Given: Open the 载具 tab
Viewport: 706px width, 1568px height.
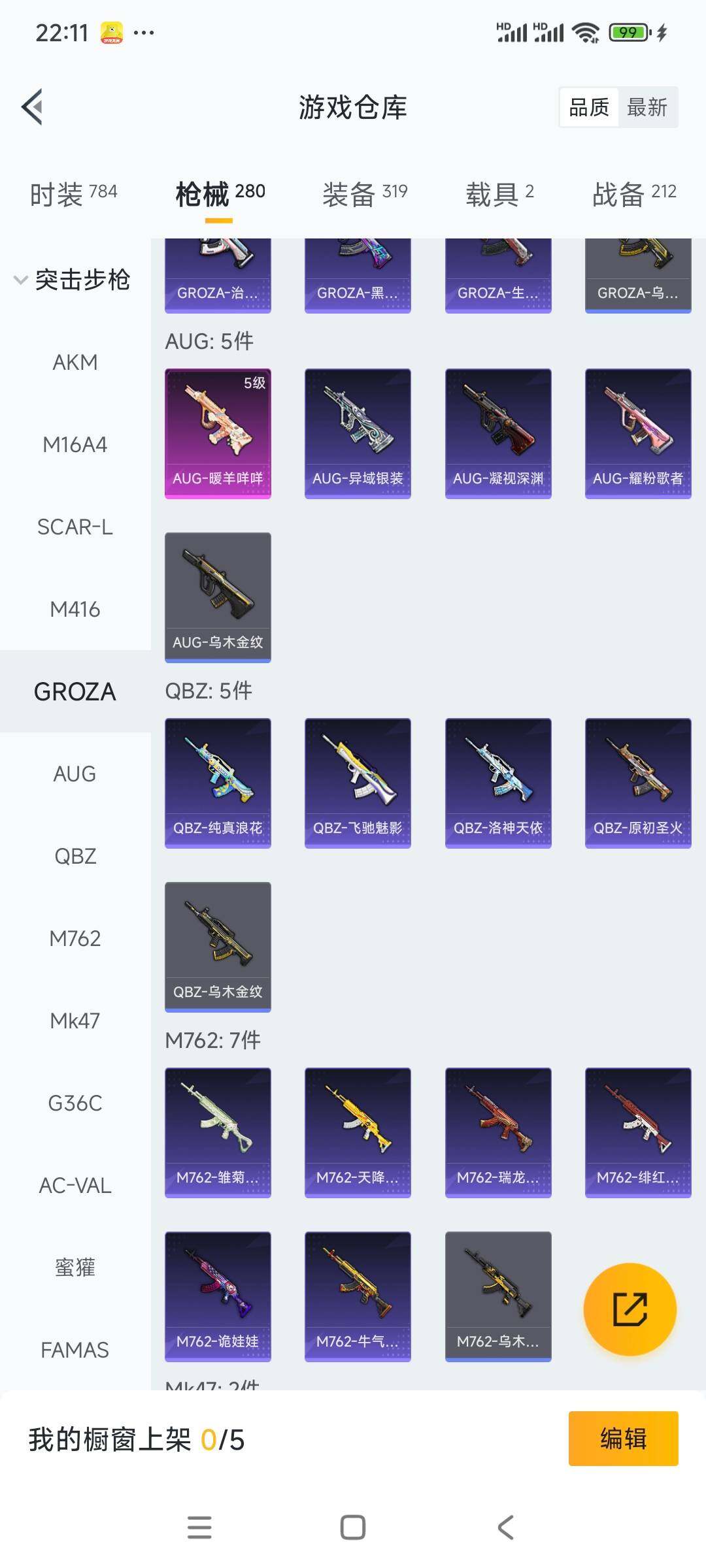Looking at the screenshot, I should pos(499,193).
